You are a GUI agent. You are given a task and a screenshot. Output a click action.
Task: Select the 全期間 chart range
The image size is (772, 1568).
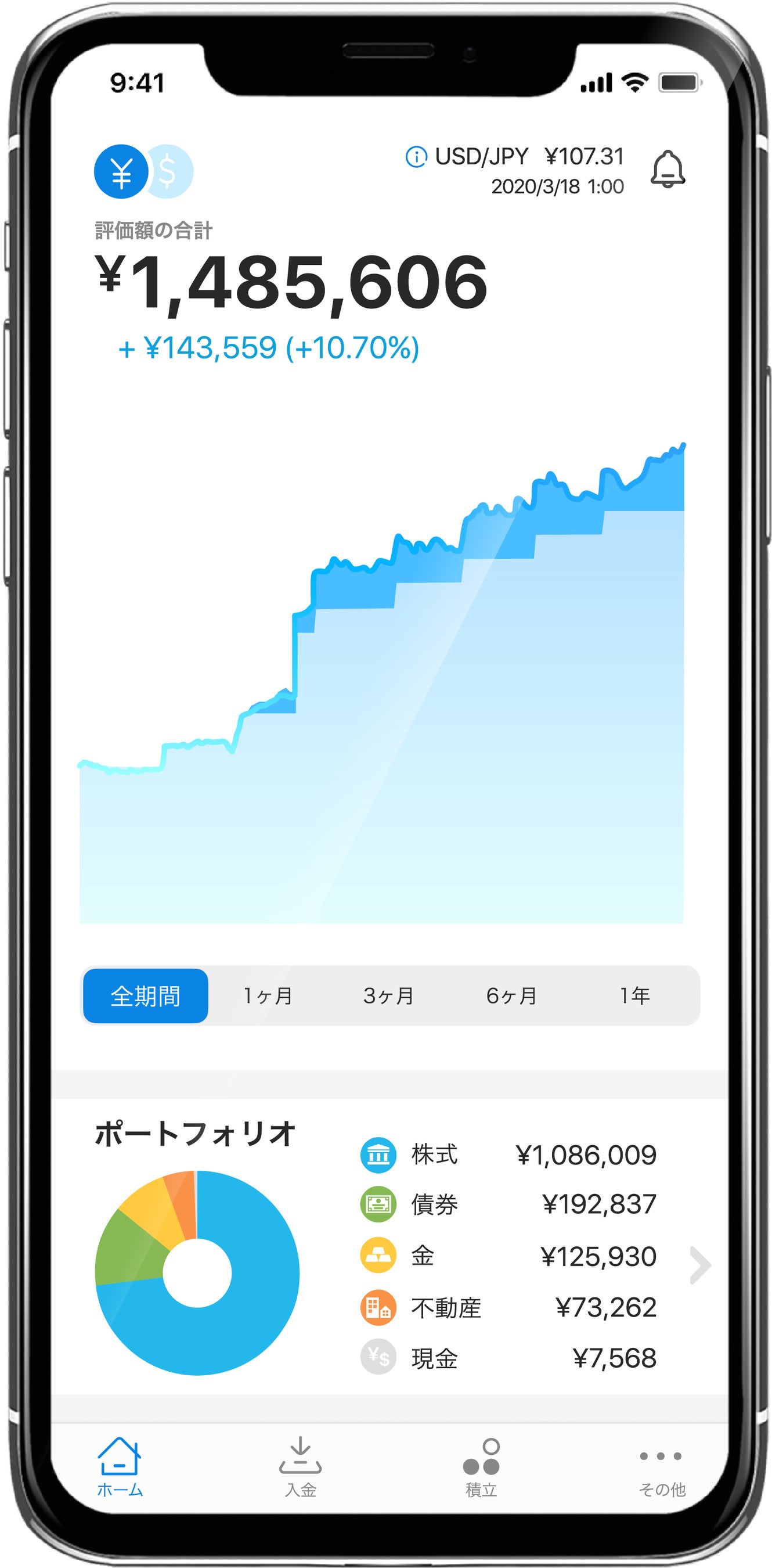(145, 995)
